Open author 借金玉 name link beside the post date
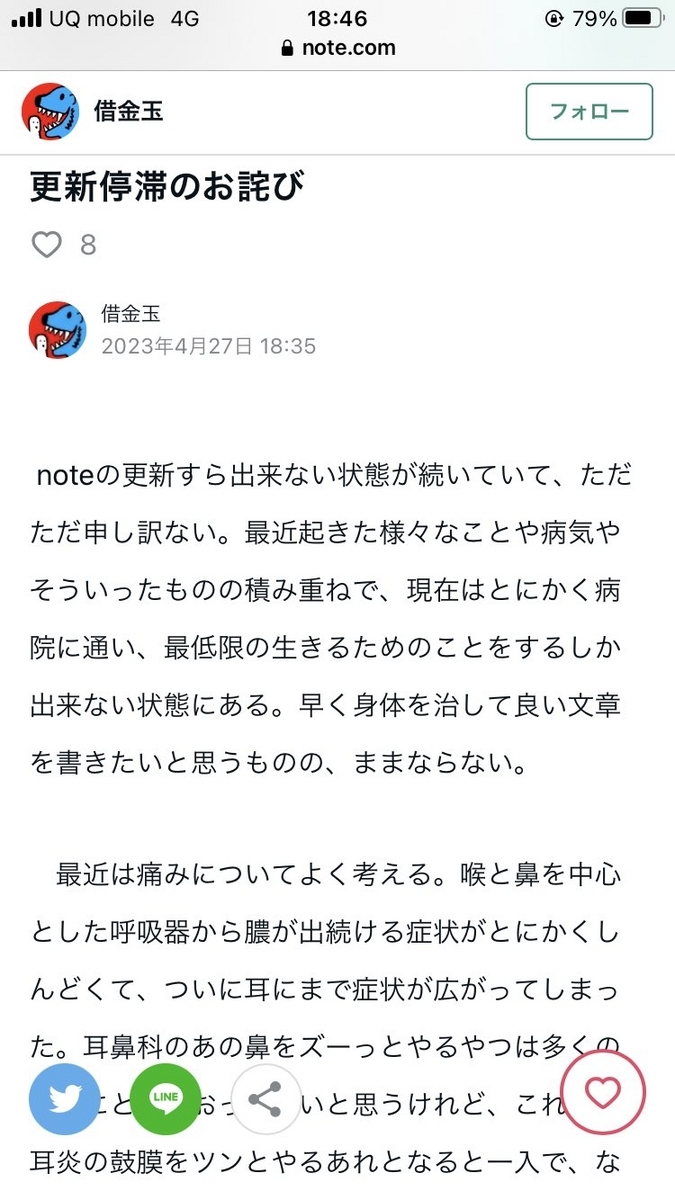This screenshot has width=675, height=1200. (131, 314)
